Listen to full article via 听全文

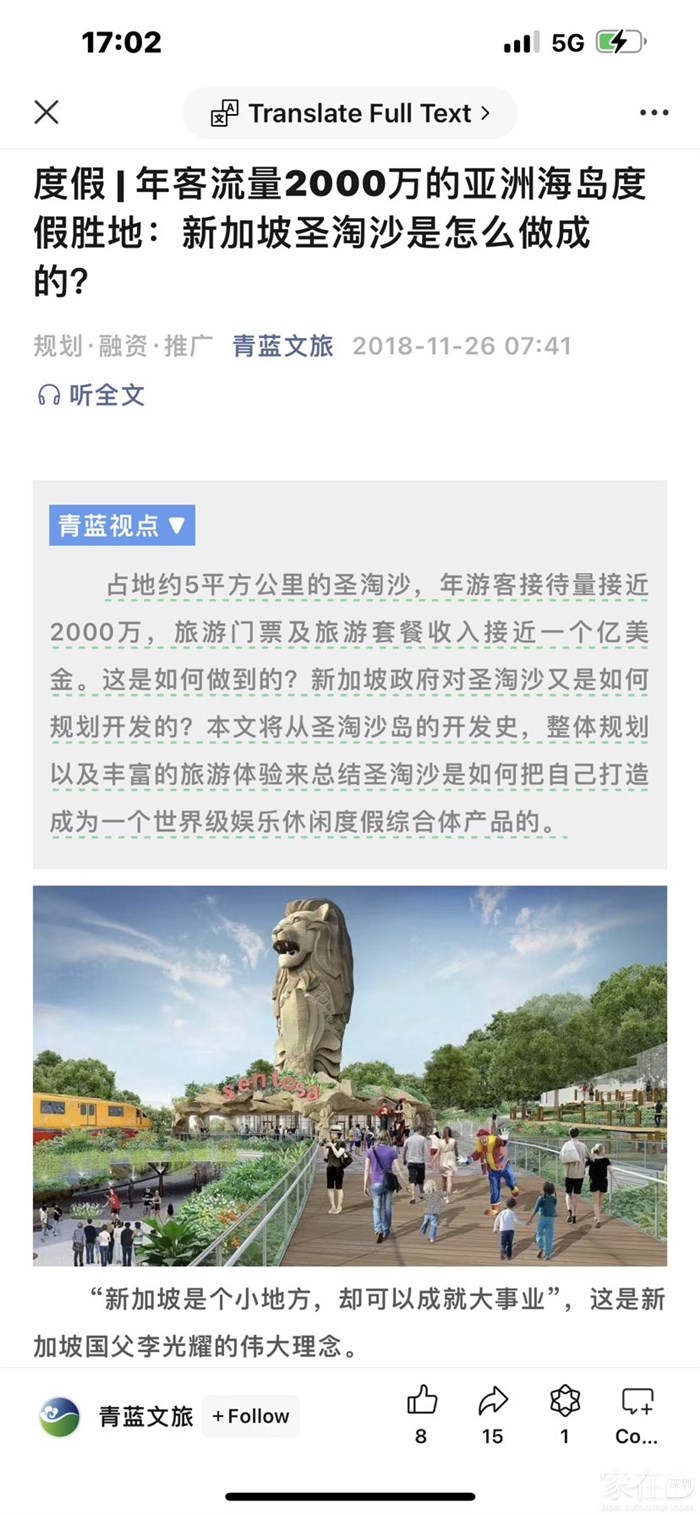pos(91,395)
